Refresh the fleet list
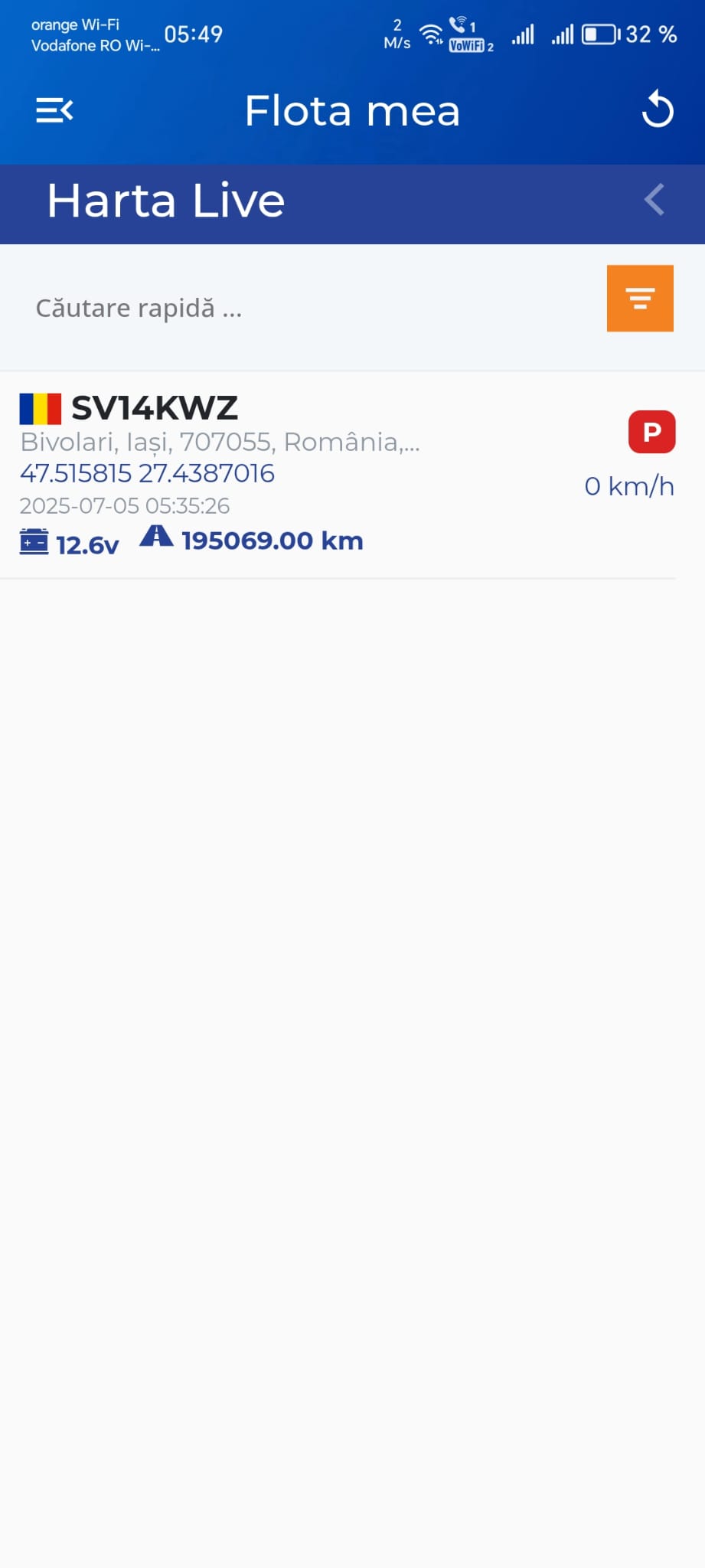The width and height of the screenshot is (705, 1568). pyautogui.click(x=657, y=109)
